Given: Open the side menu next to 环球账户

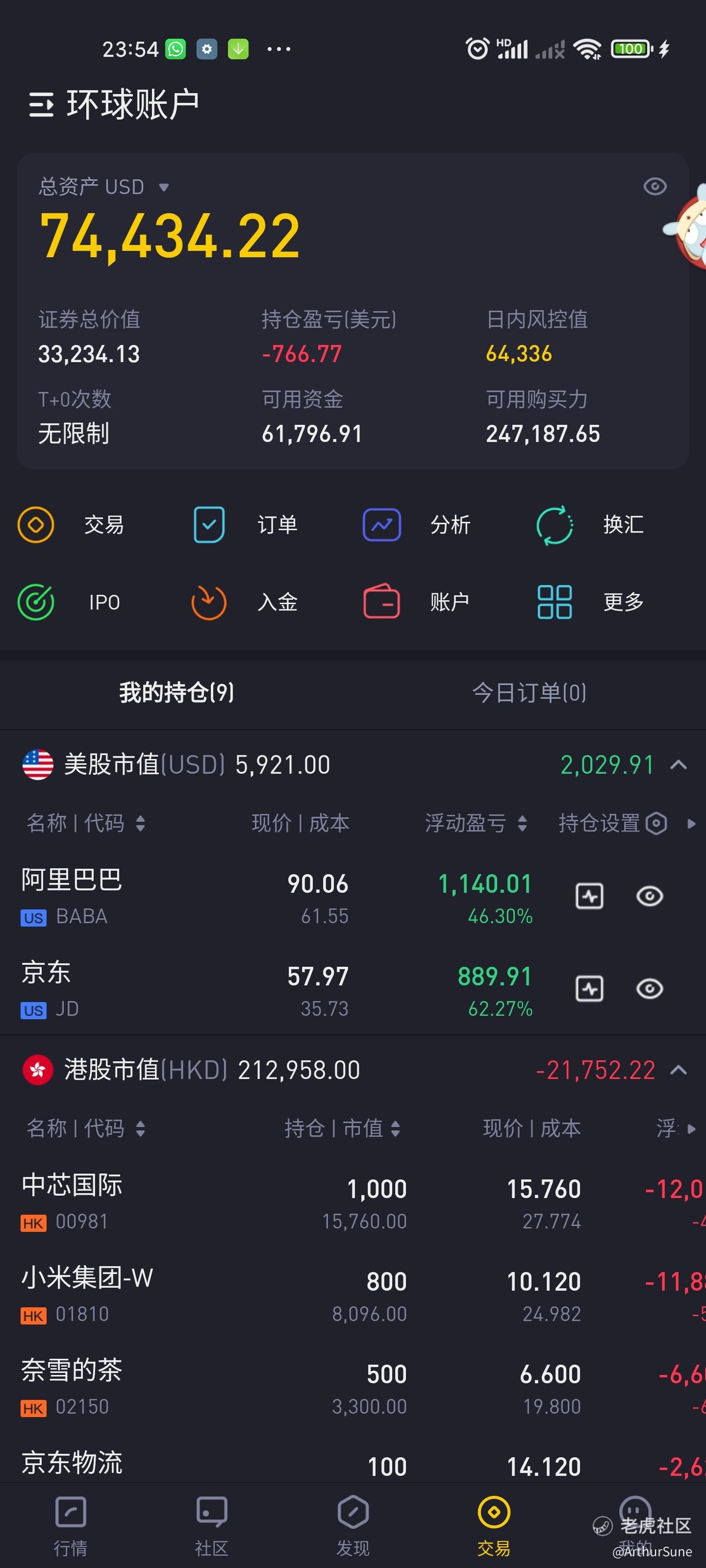Looking at the screenshot, I should pyautogui.click(x=41, y=105).
